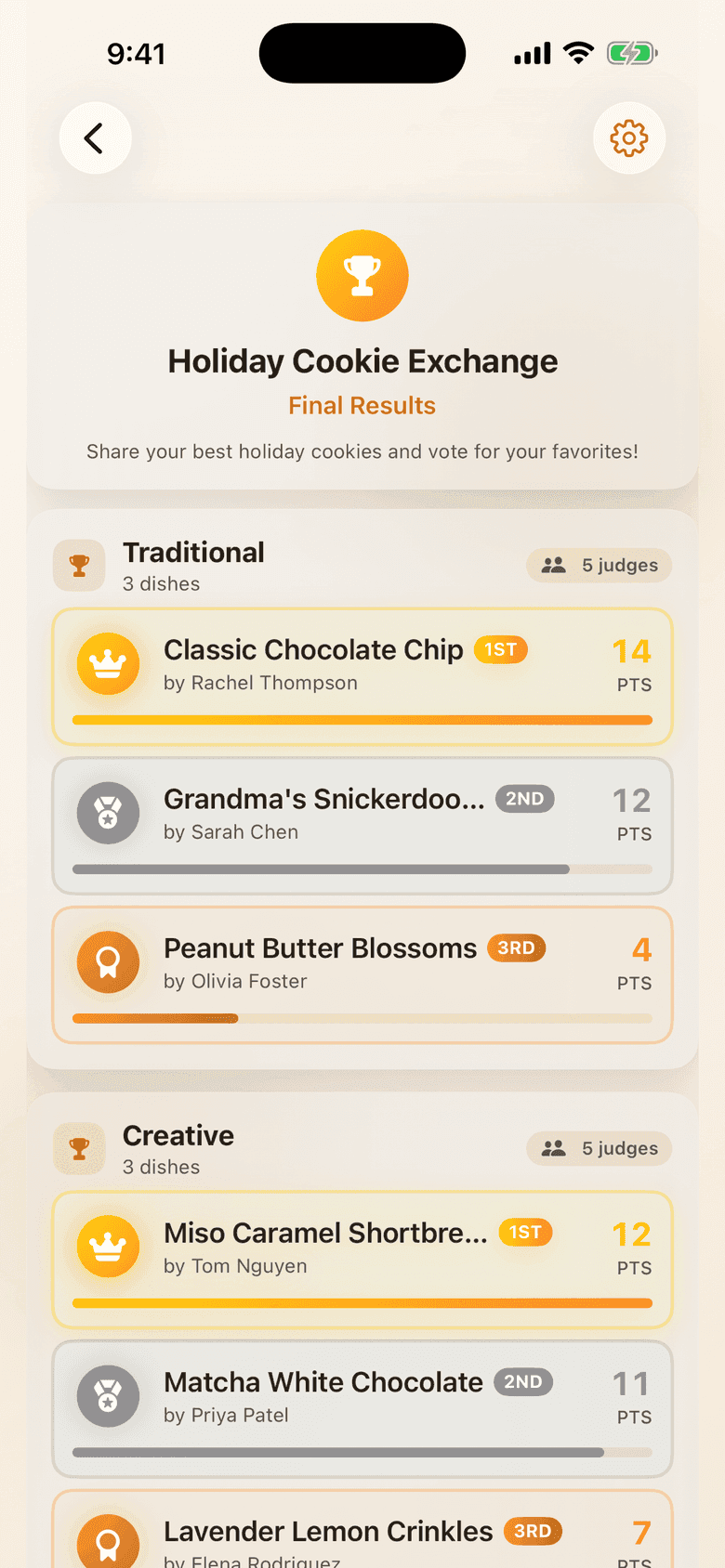Select the crown icon on Classic Chocolate Chip
The image size is (725, 1568).
108,663
